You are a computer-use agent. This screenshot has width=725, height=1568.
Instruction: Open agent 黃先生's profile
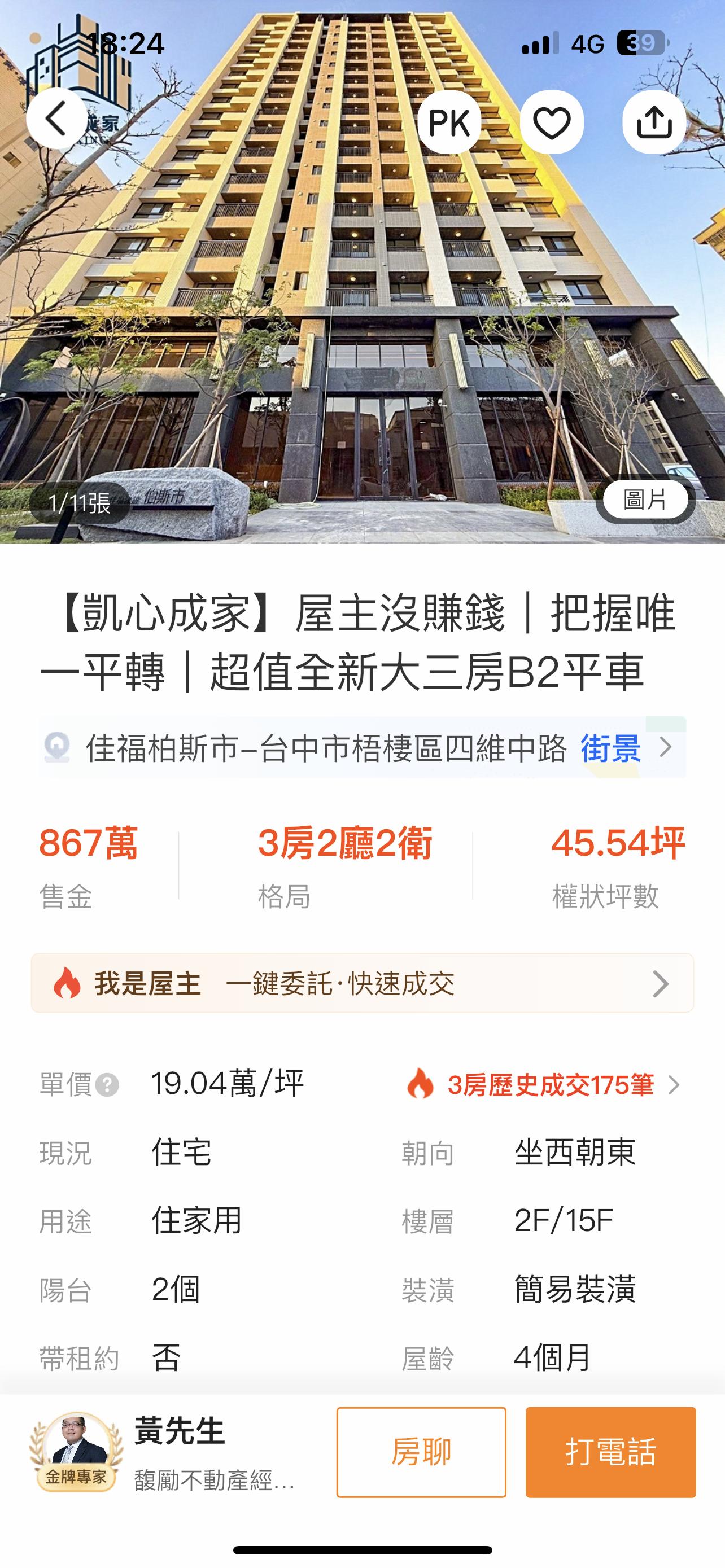76,1451
